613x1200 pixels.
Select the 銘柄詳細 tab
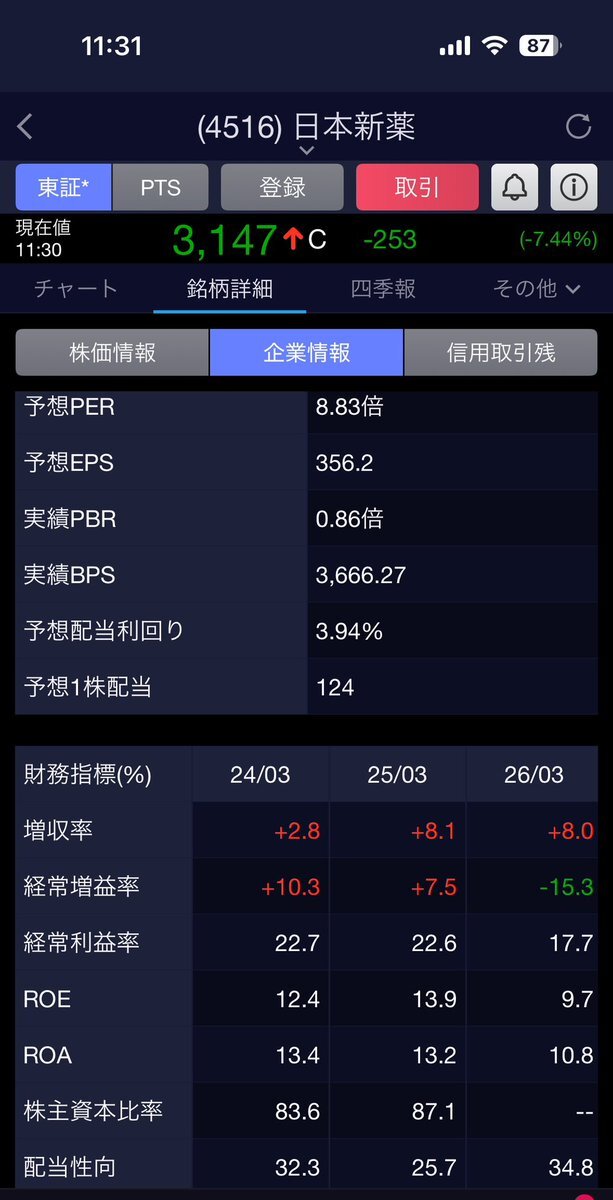[x=230, y=289]
